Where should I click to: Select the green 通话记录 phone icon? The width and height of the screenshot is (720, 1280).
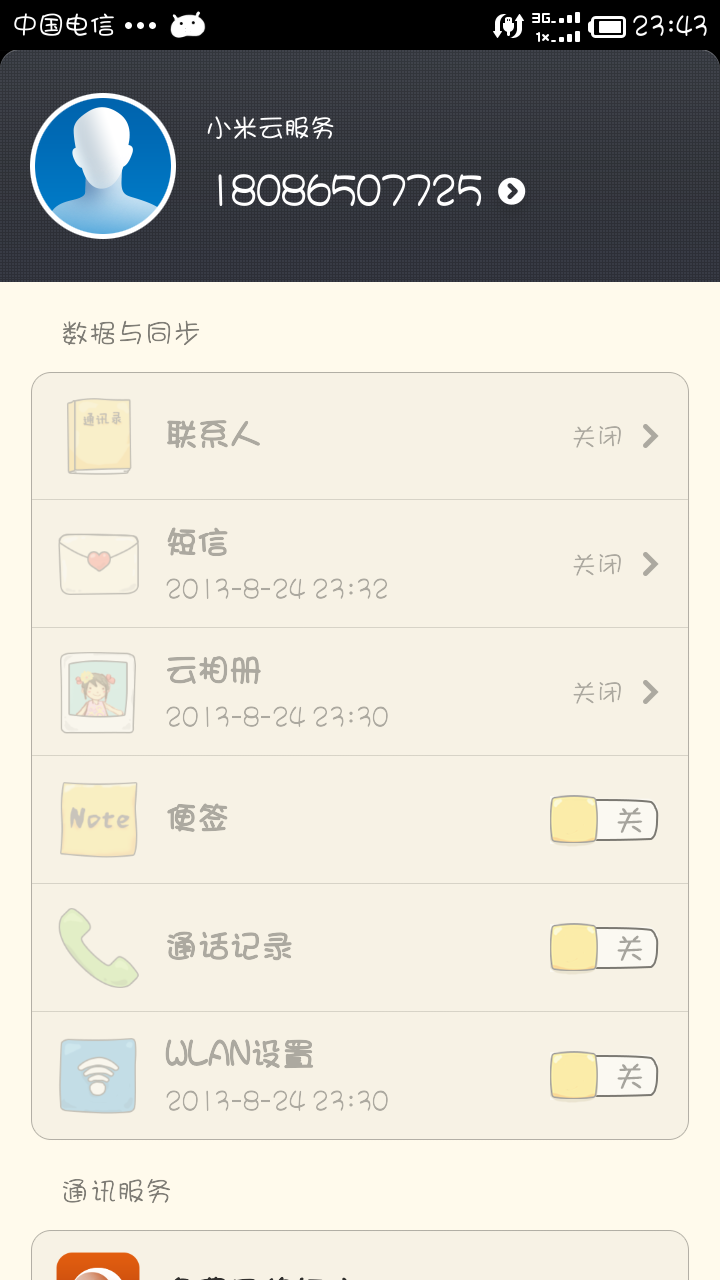pos(98,947)
